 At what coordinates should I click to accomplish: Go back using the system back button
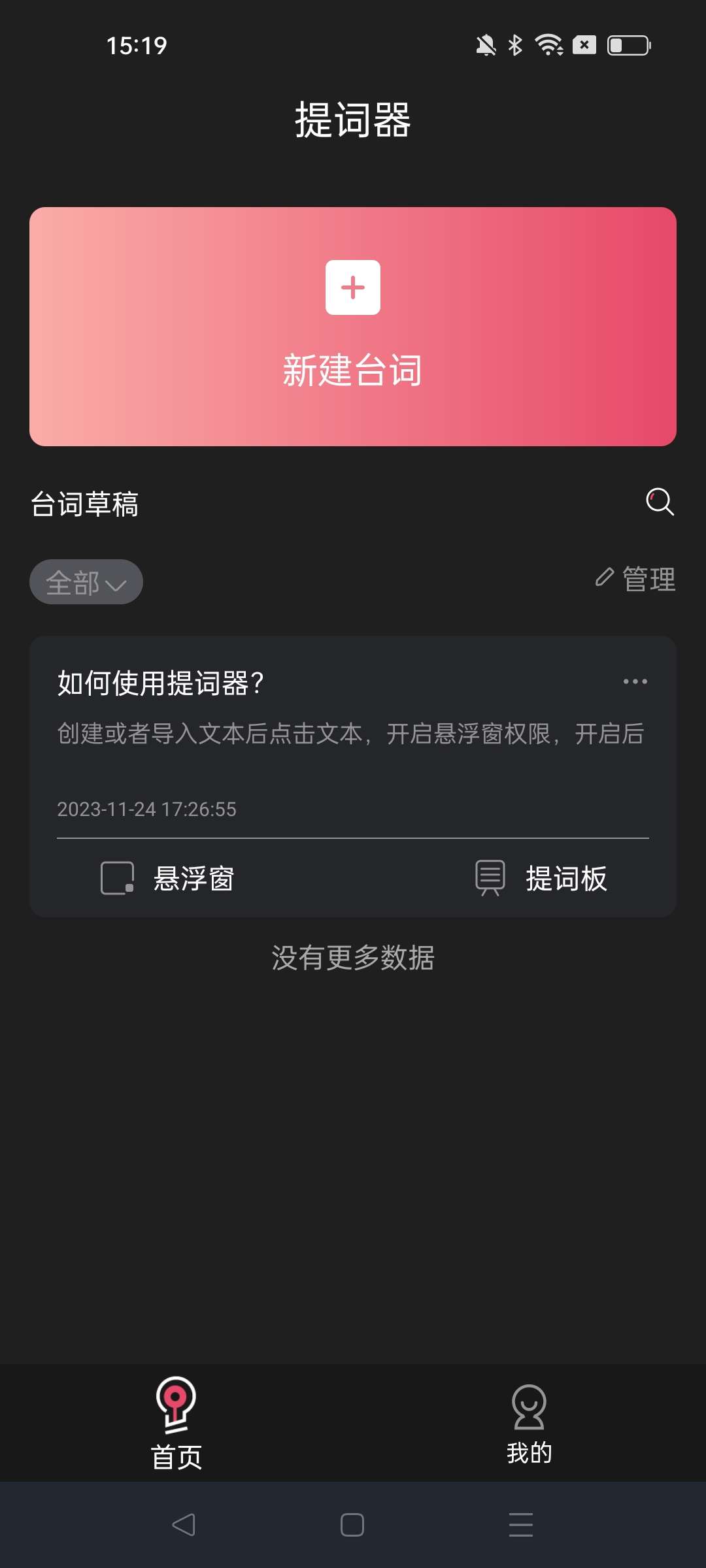click(x=184, y=1525)
